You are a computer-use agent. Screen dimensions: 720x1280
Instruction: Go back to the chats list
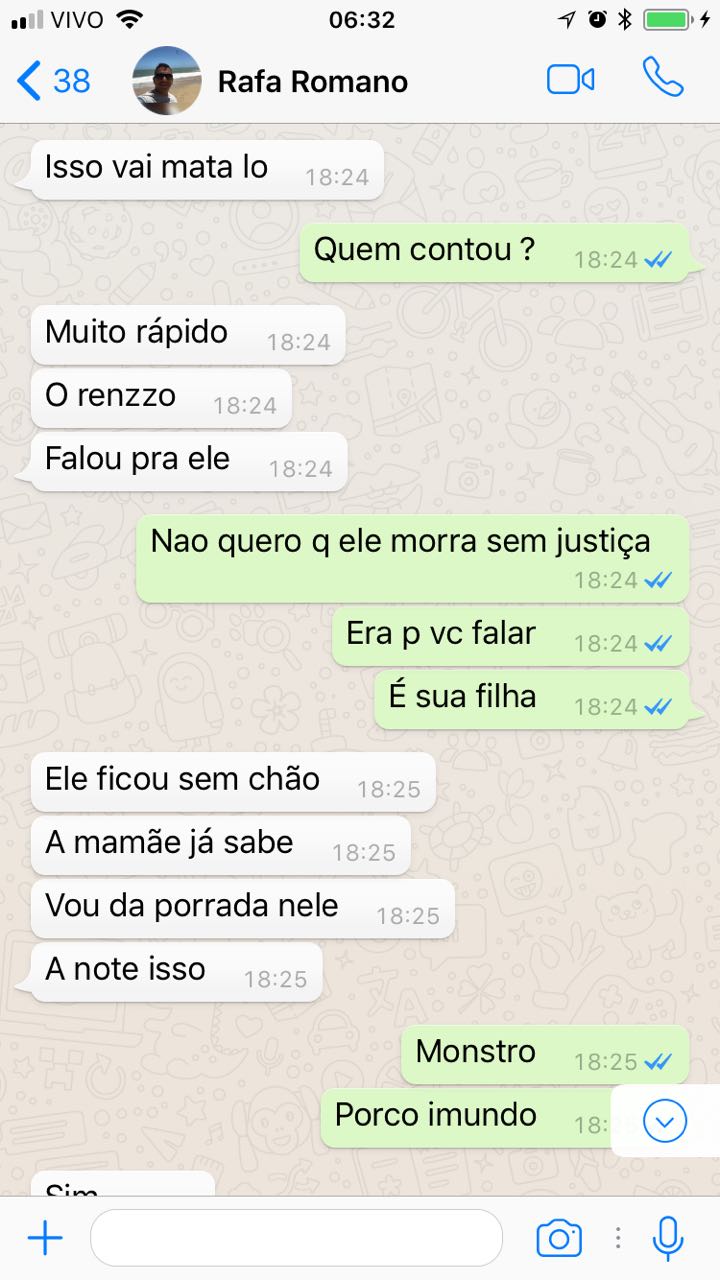[x=54, y=81]
